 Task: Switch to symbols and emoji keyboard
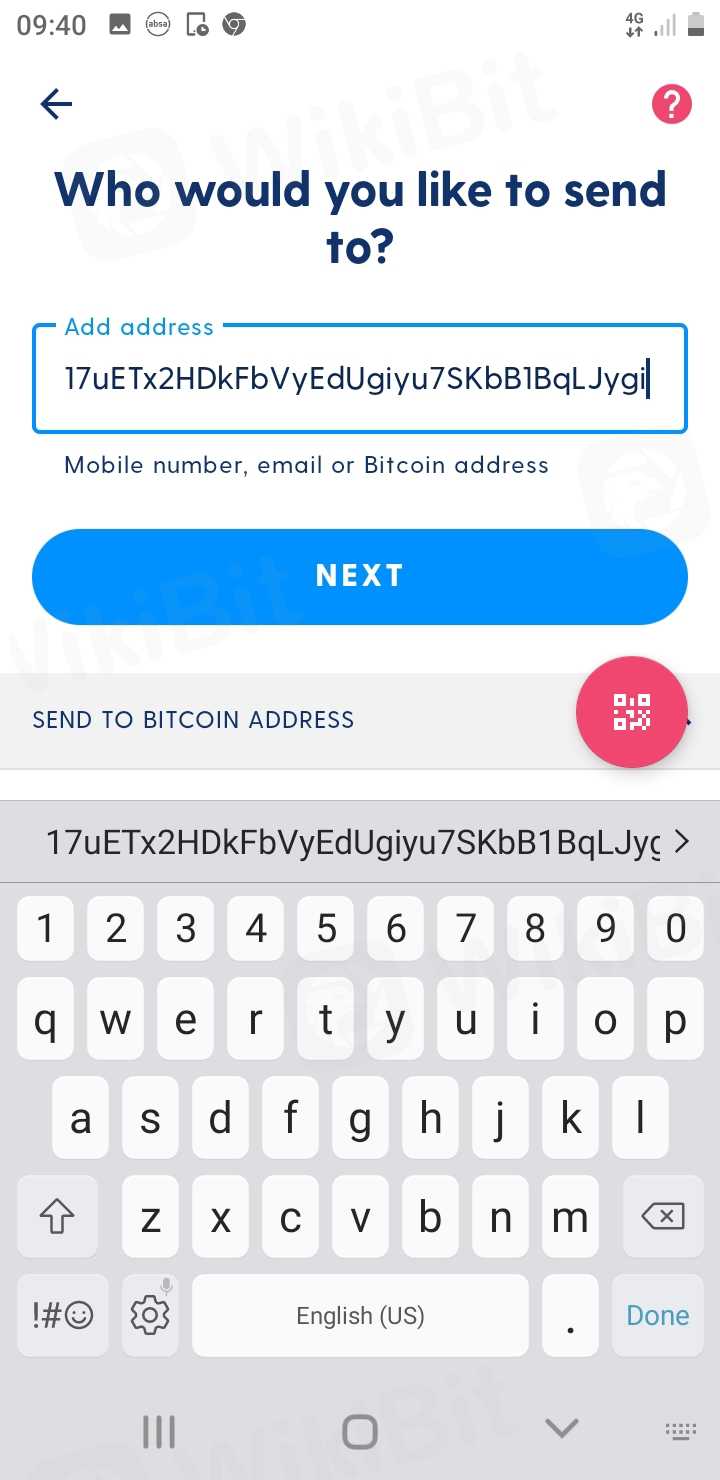coord(62,1315)
